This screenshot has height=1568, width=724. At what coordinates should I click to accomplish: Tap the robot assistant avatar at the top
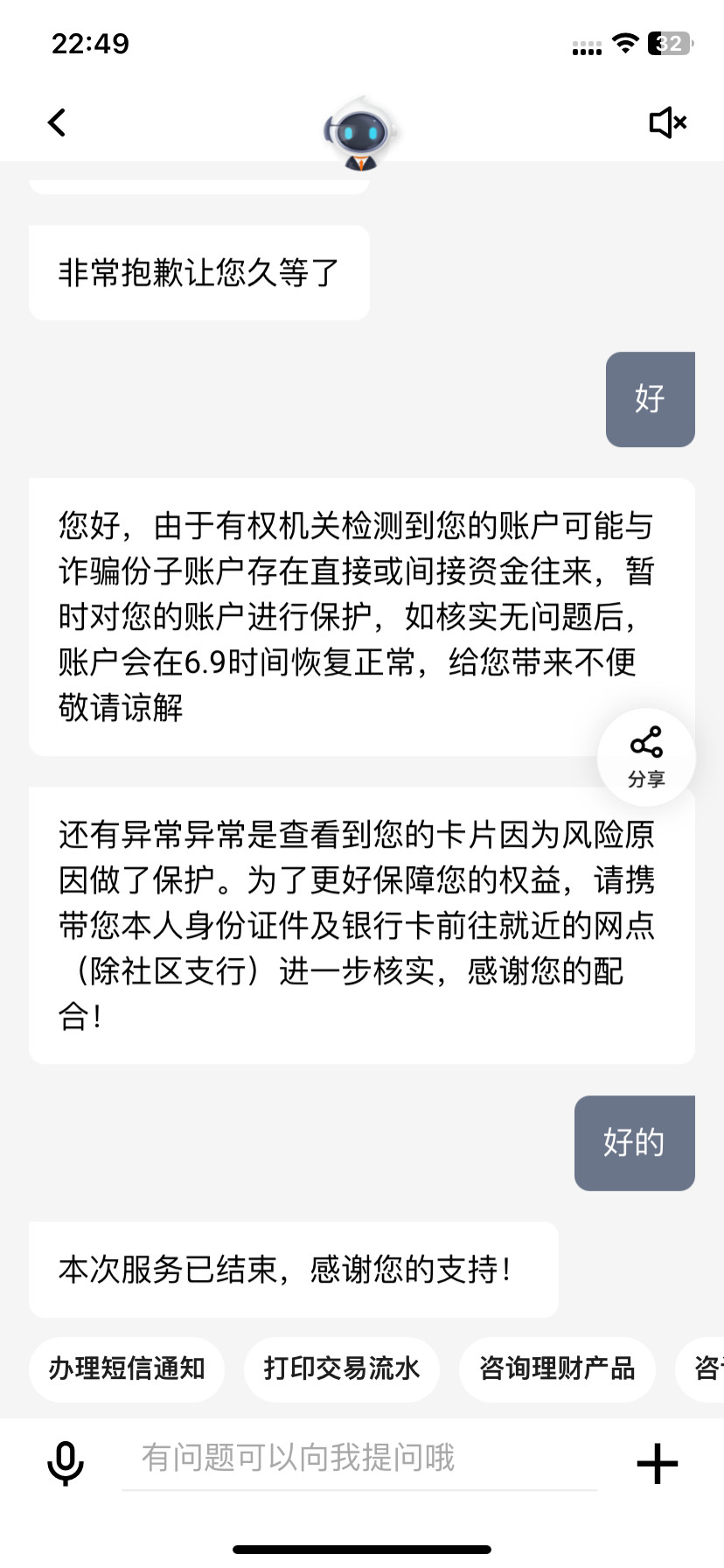[x=362, y=131]
